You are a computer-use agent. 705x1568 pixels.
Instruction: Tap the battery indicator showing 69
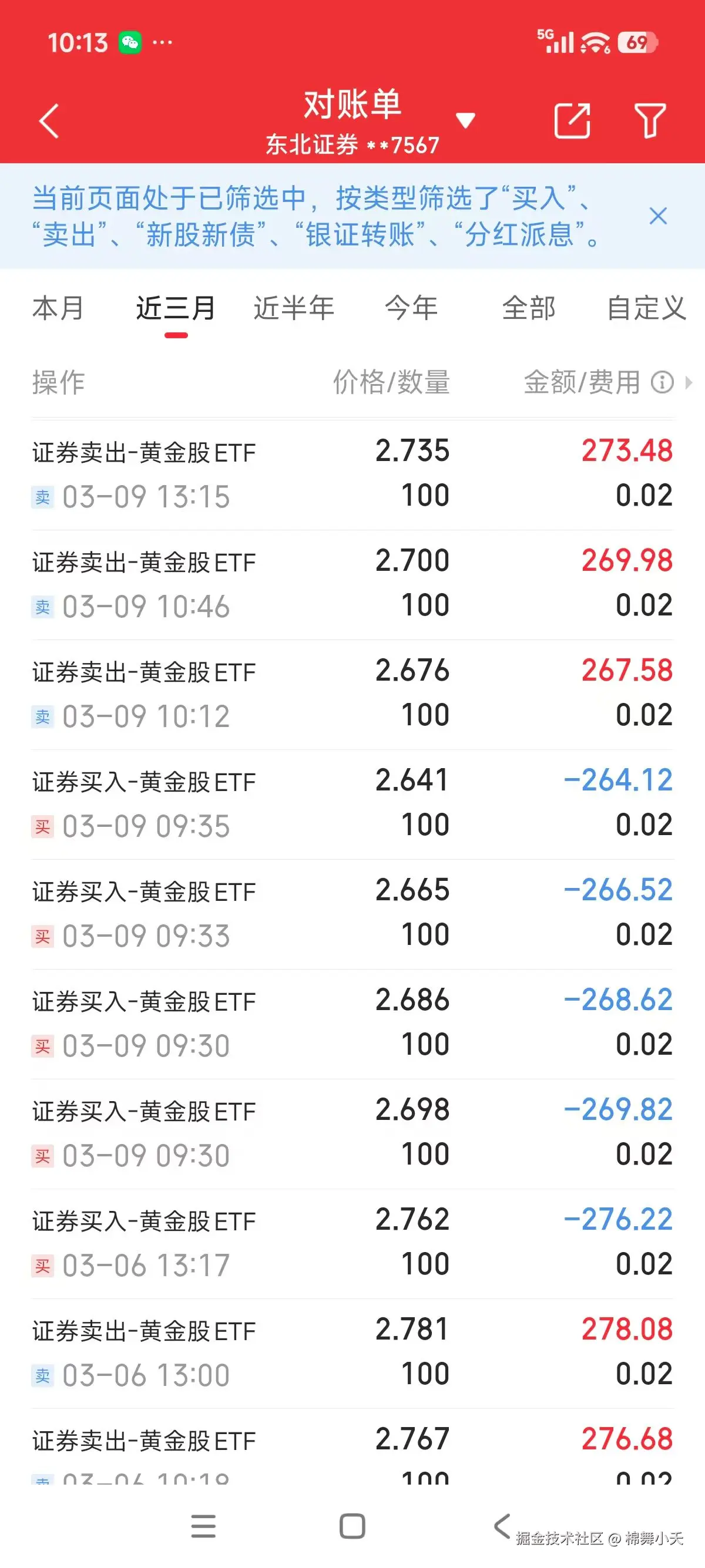639,41
